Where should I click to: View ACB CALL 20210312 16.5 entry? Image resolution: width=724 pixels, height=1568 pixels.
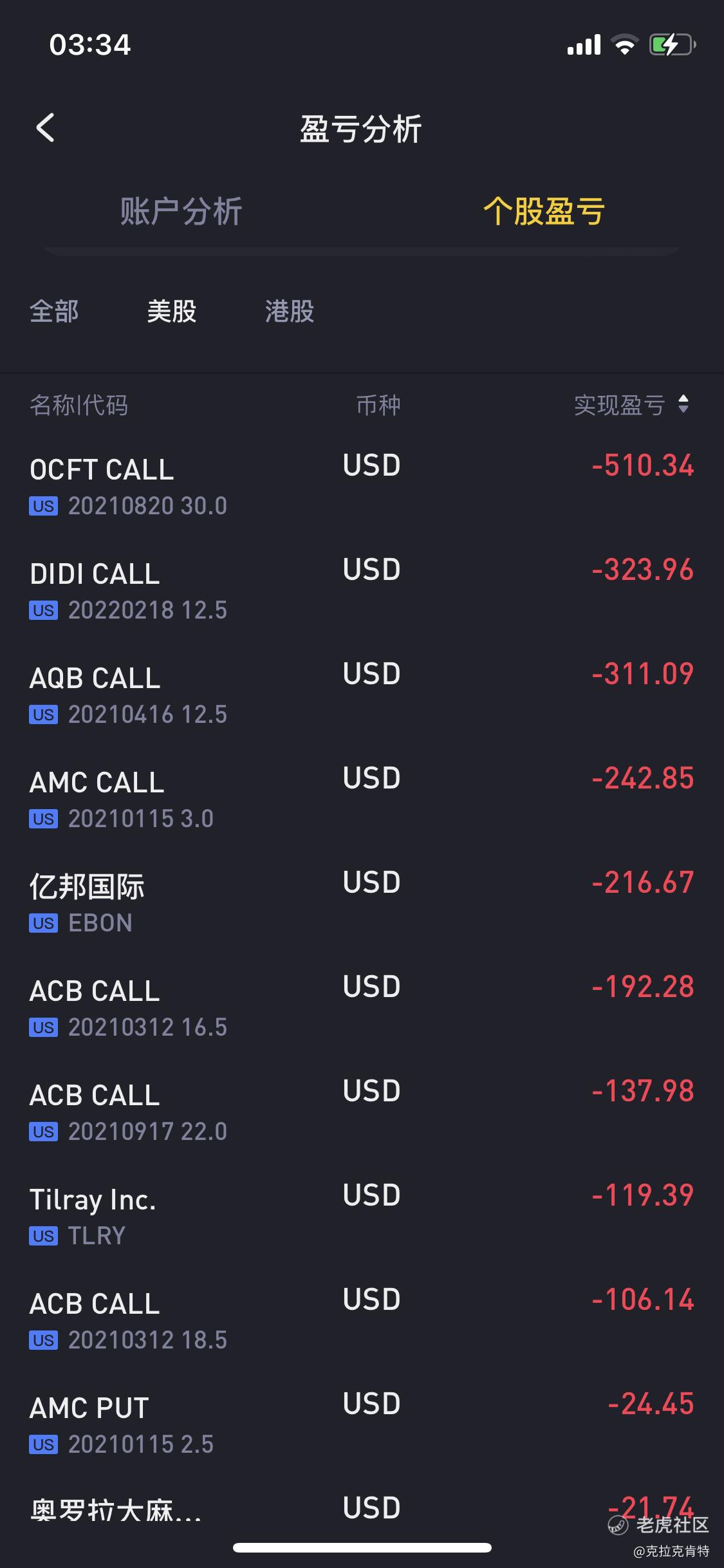click(x=362, y=1007)
